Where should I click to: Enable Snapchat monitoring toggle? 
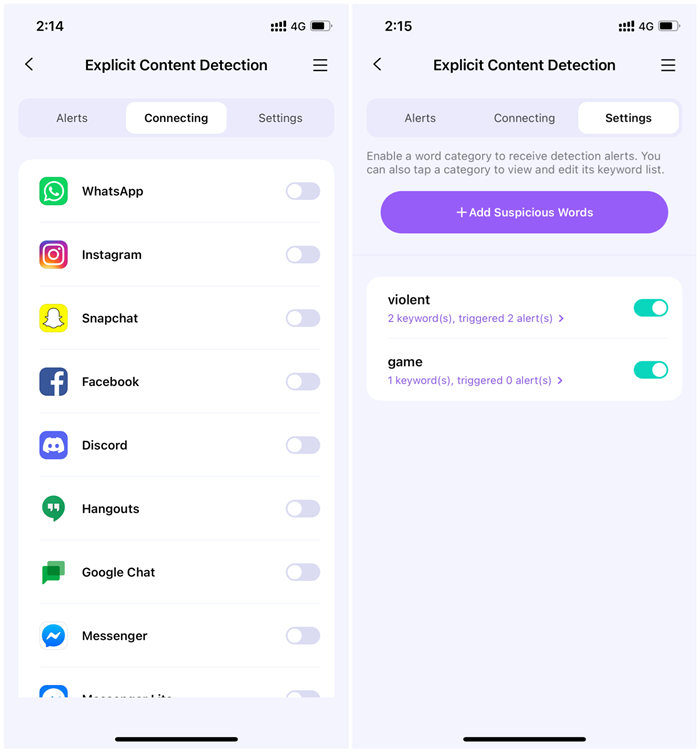click(x=302, y=318)
